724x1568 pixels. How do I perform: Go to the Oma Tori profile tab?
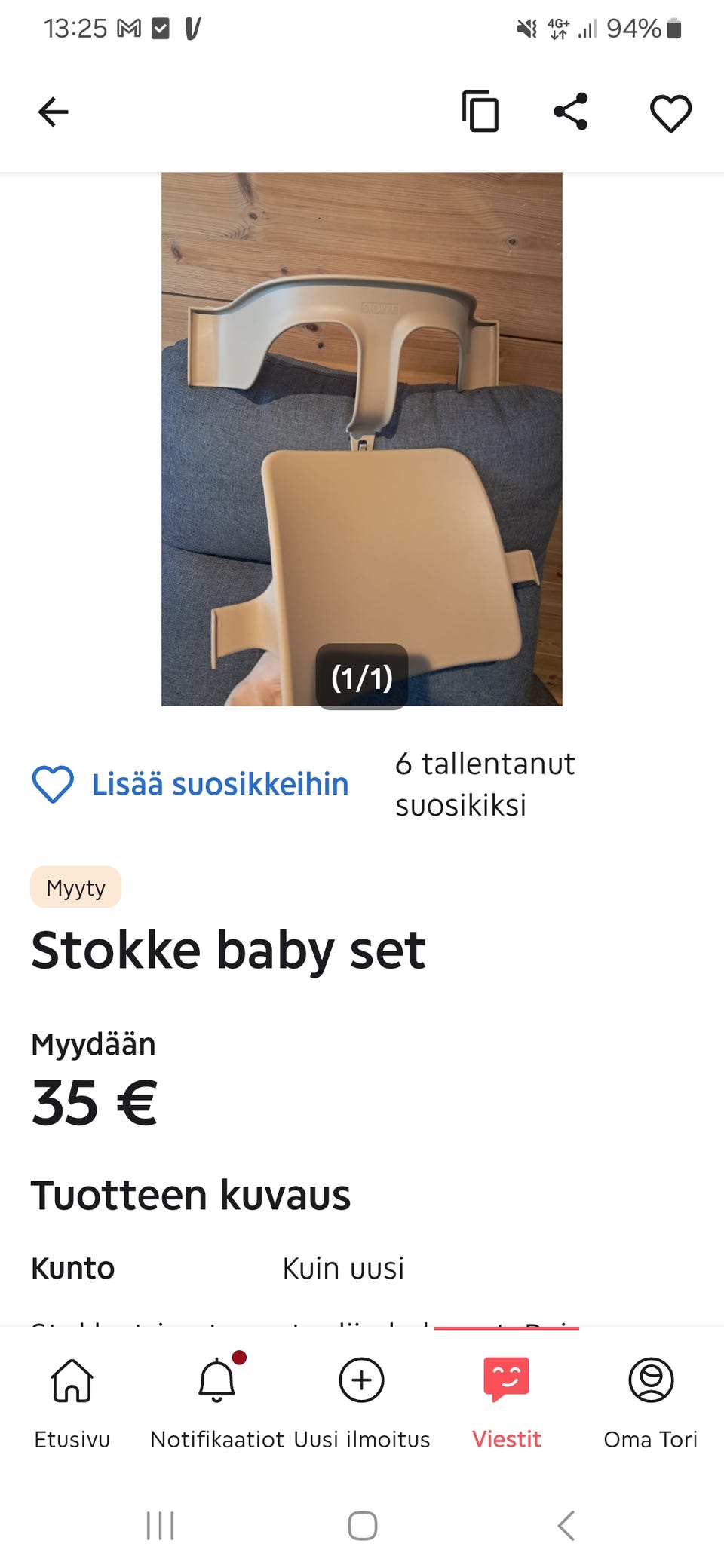point(651,1404)
